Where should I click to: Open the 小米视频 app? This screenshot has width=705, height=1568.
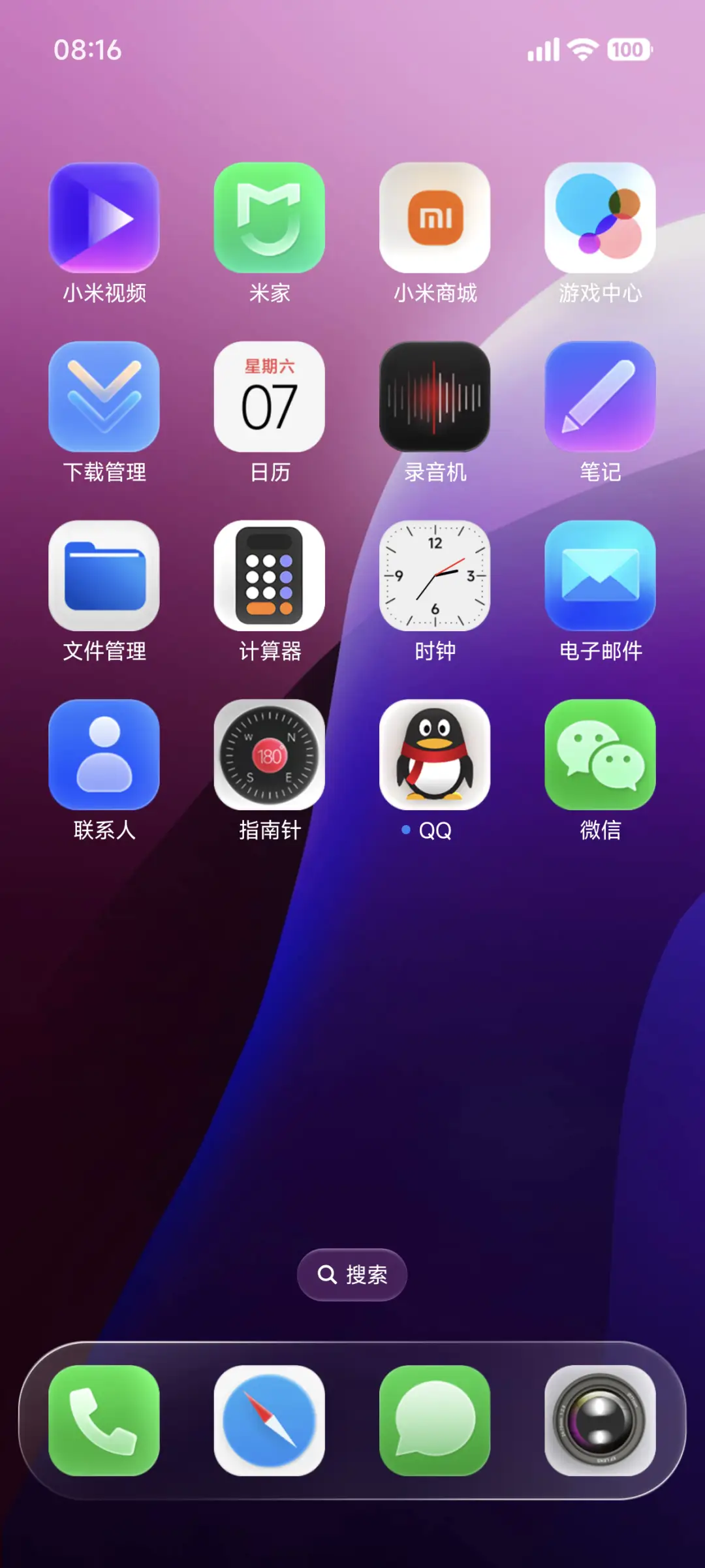(x=103, y=219)
